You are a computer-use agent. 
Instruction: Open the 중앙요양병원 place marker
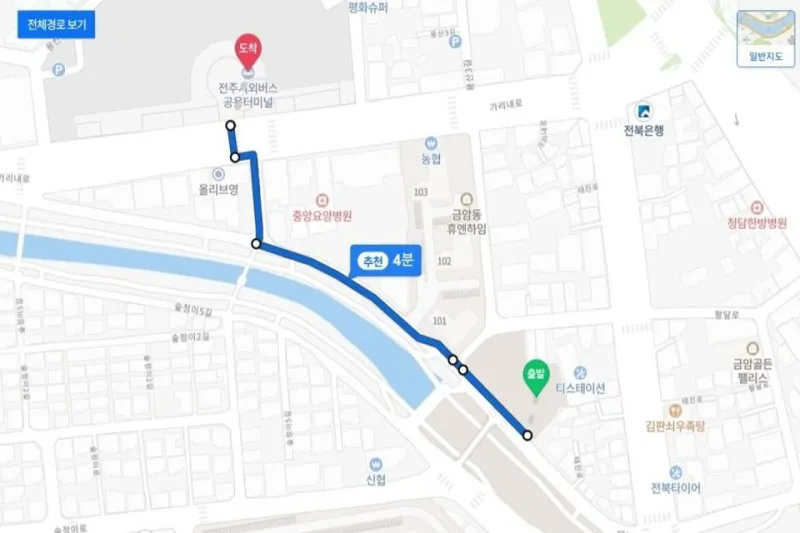point(322,199)
